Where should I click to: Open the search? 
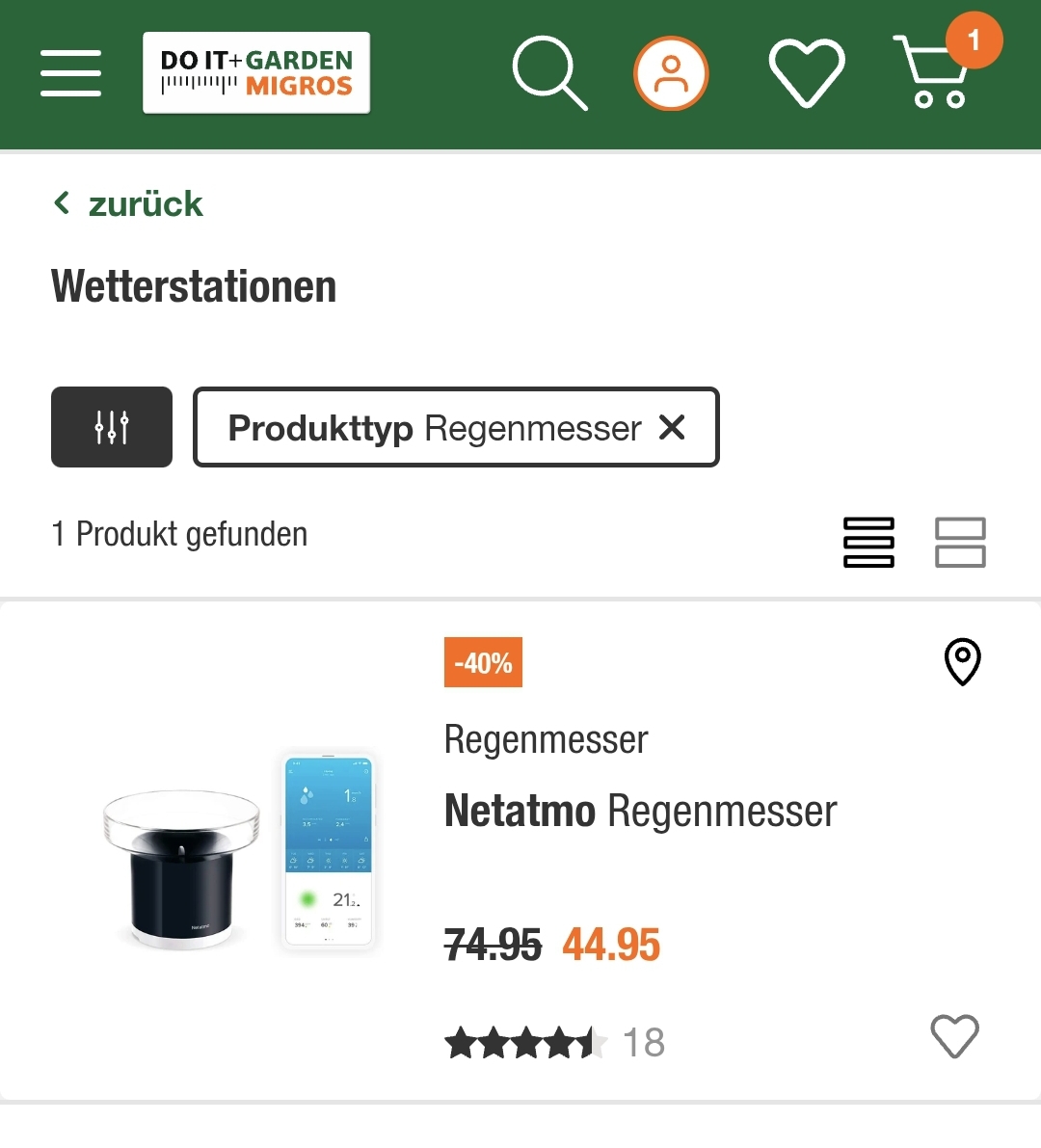(549, 73)
